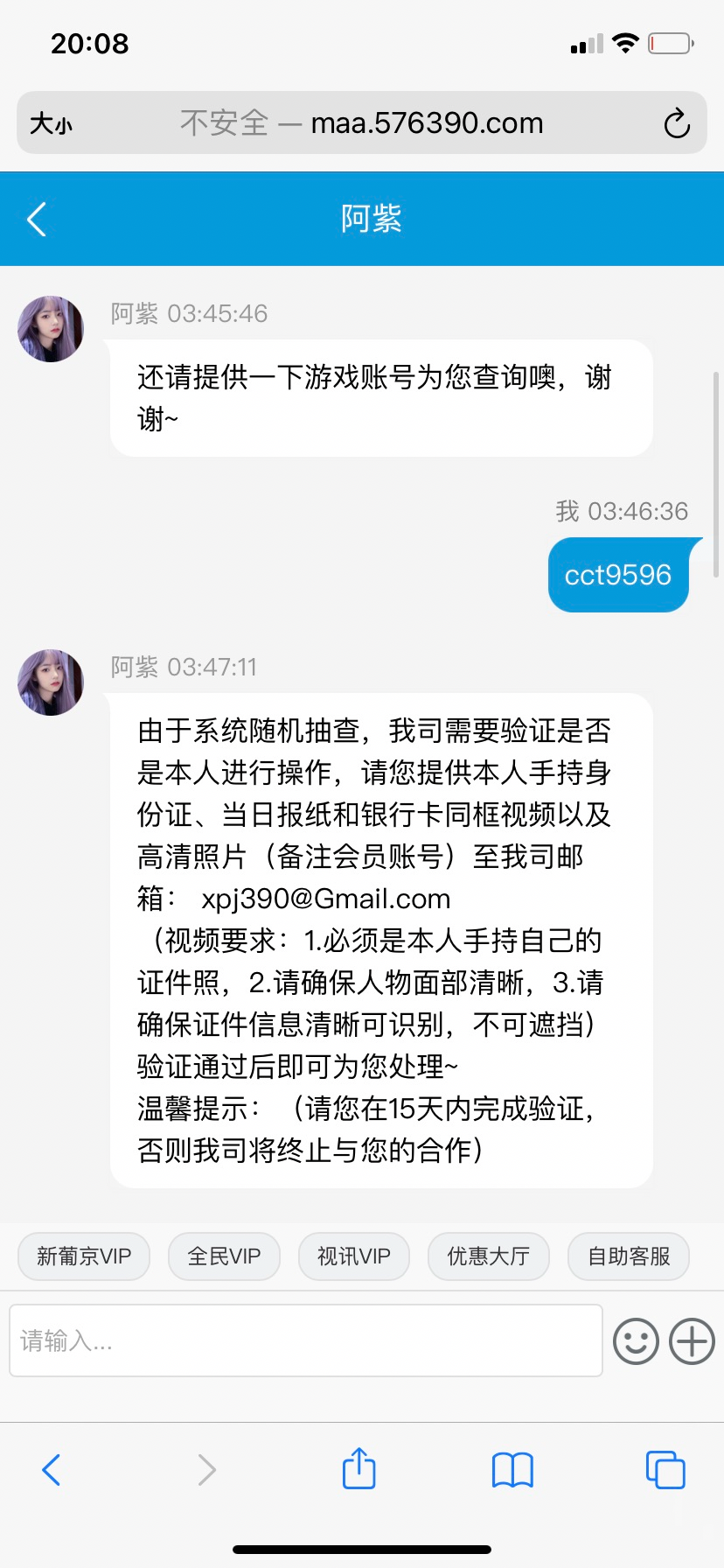Open Safari bookmarks
The width and height of the screenshot is (724, 1568).
(x=512, y=1470)
